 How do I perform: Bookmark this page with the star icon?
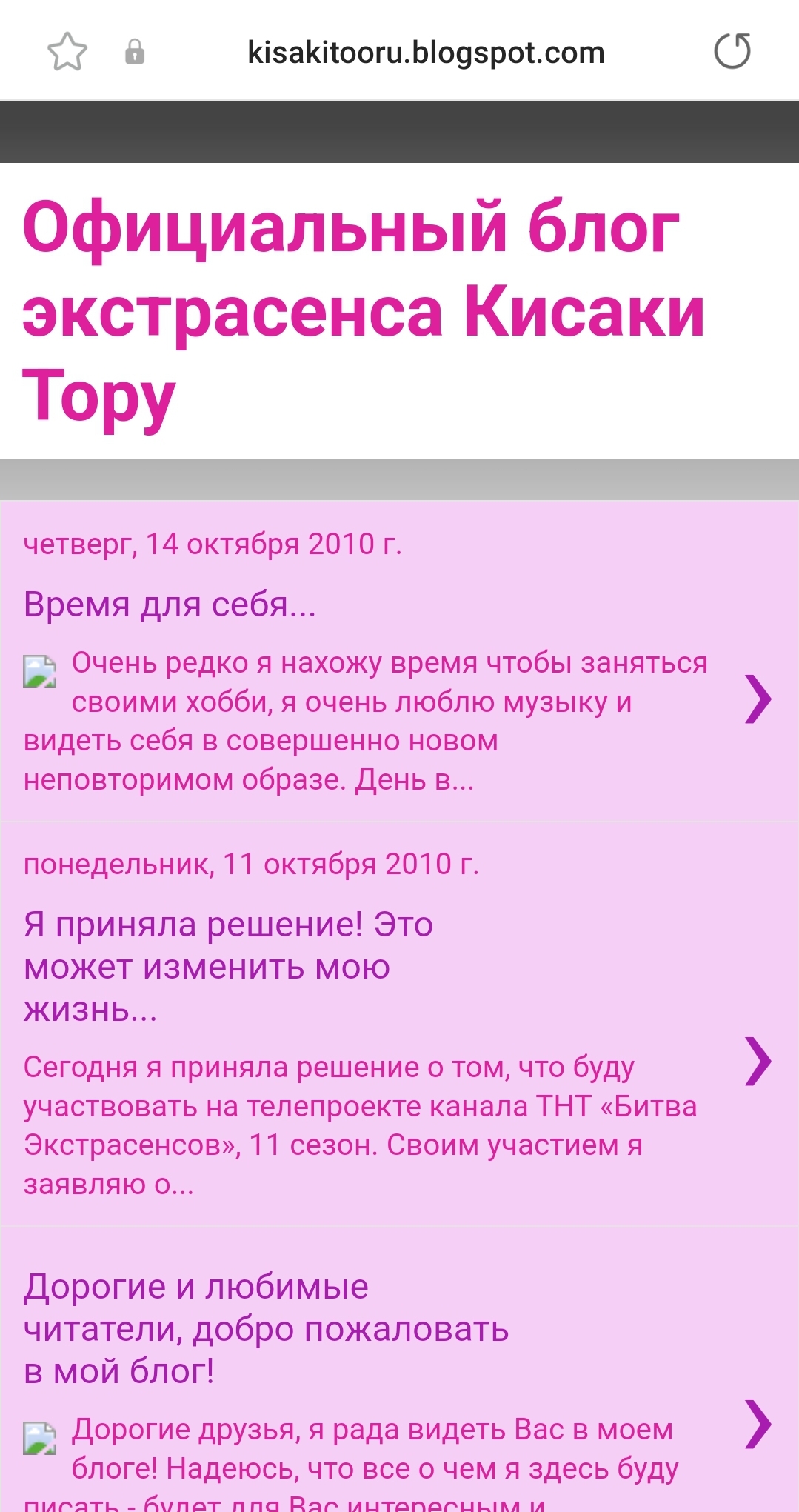(x=67, y=52)
